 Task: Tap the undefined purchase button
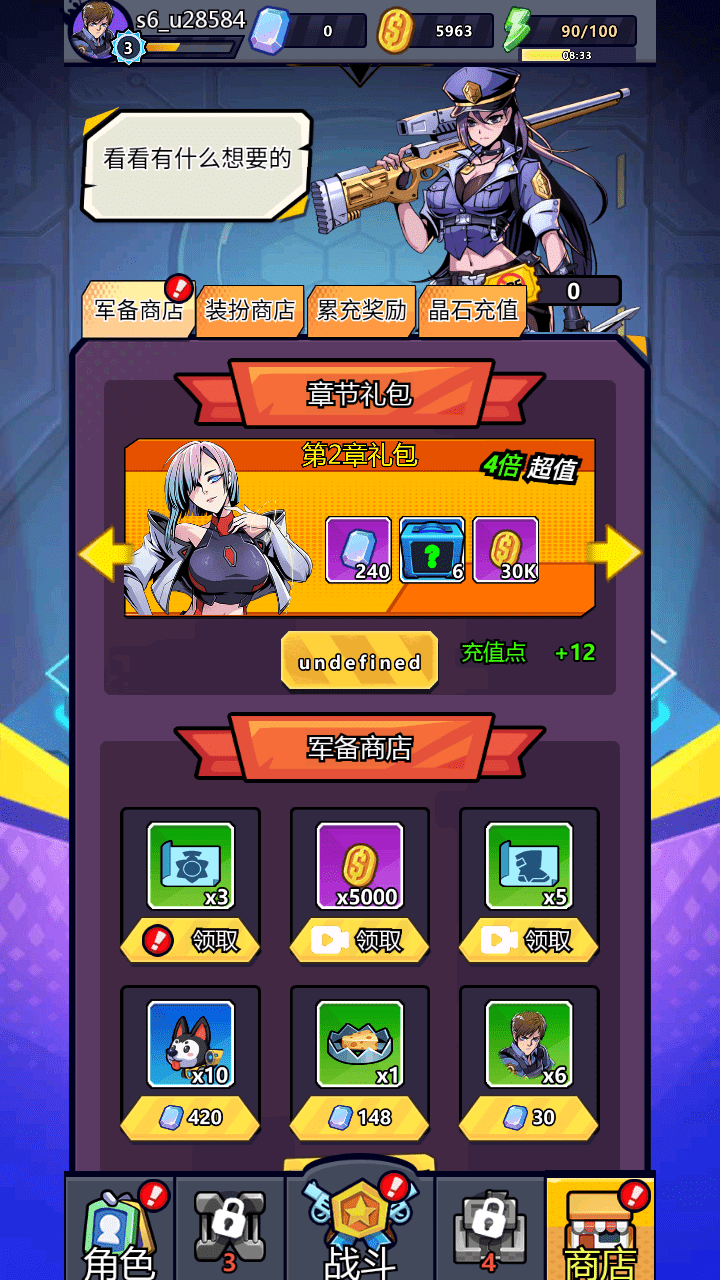(x=359, y=661)
